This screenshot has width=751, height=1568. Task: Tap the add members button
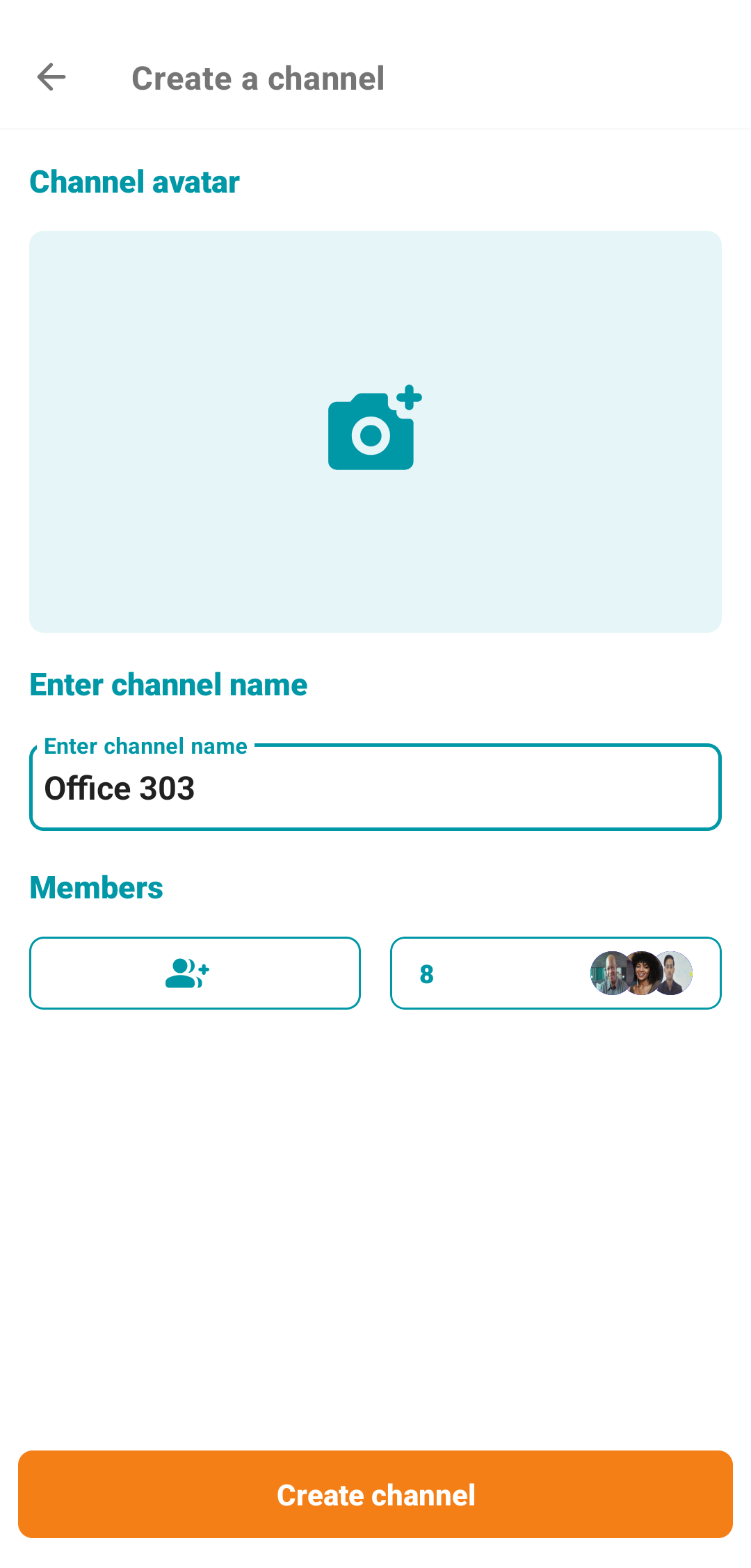(x=195, y=973)
